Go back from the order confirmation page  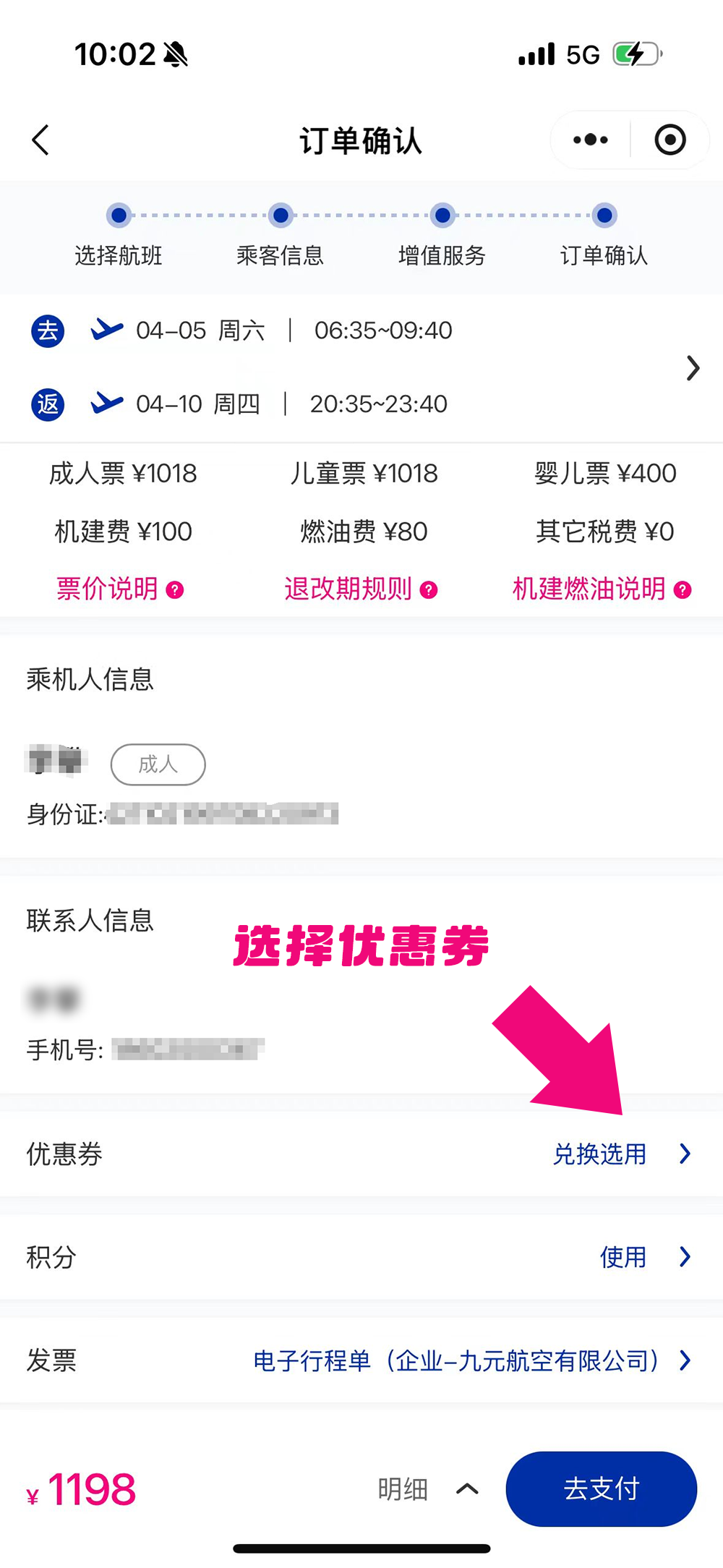click(x=41, y=140)
